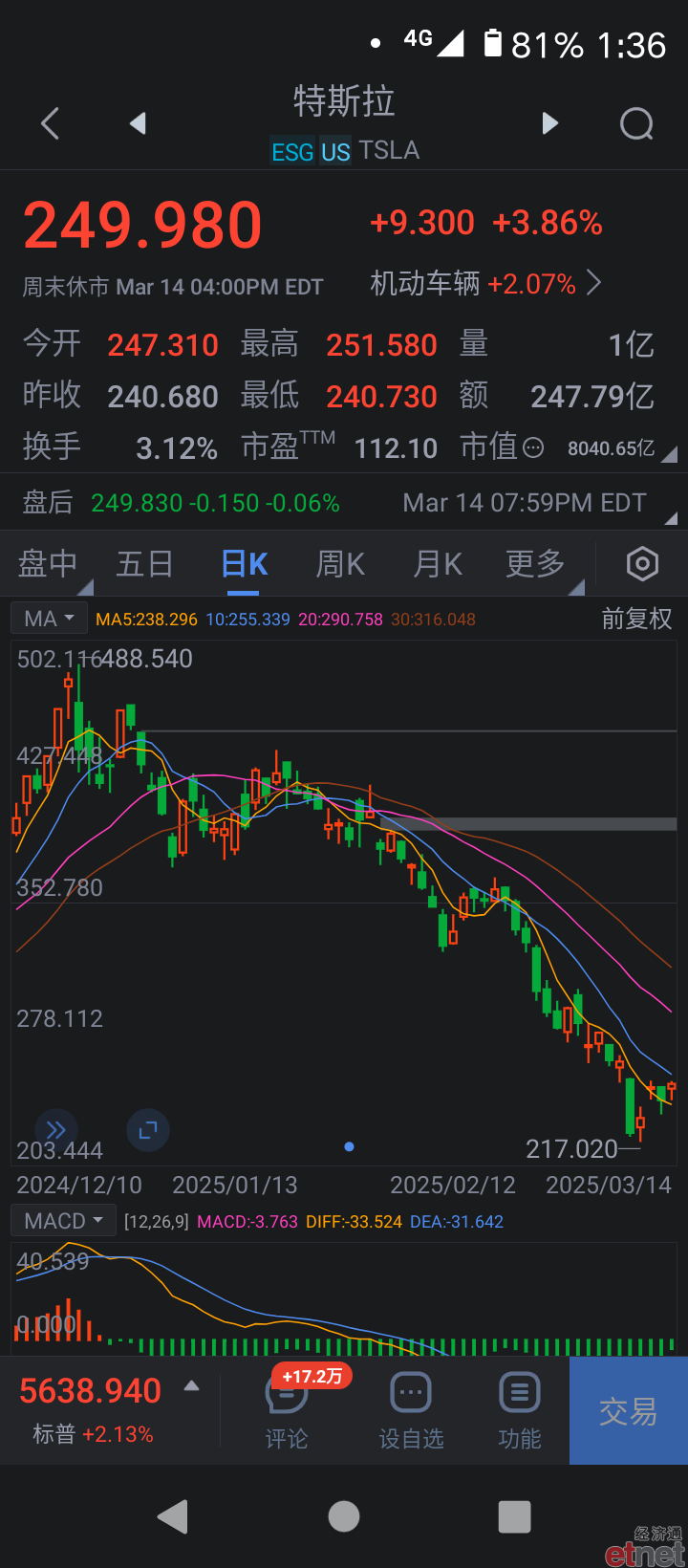Open 评论 comments
This screenshot has width=688, height=1568.
coord(287,1411)
